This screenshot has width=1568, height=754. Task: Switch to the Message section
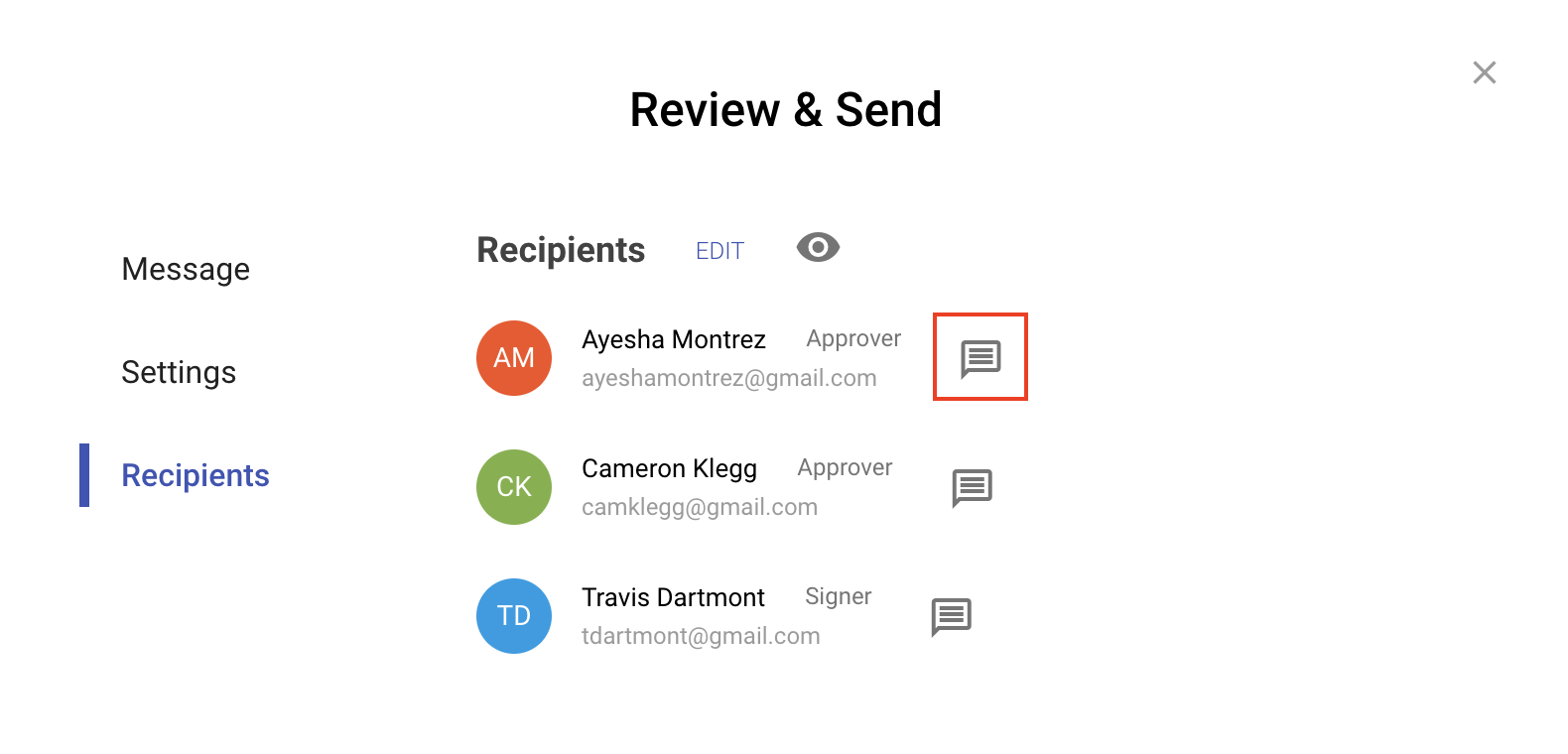pos(186,269)
